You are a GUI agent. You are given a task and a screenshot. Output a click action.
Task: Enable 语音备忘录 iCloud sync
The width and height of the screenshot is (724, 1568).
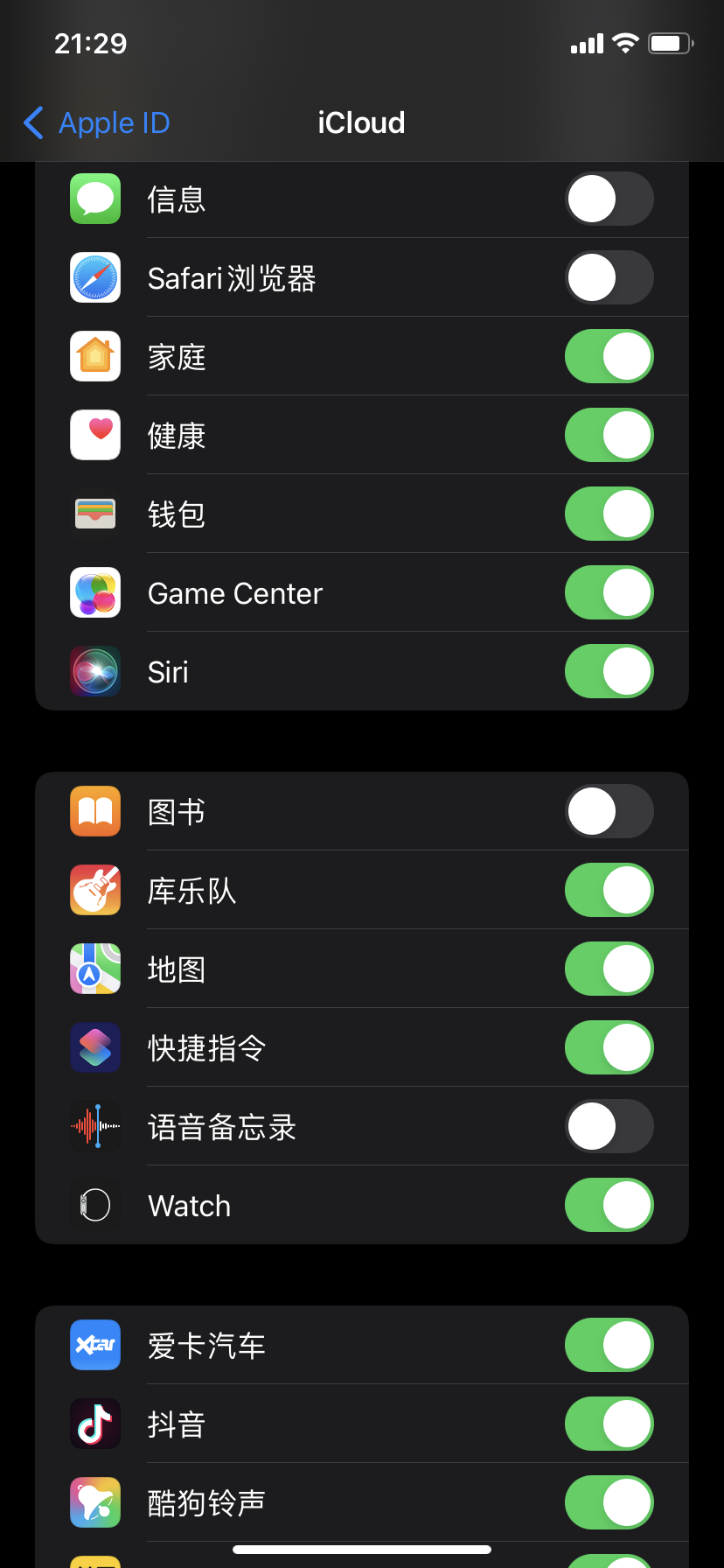(609, 1127)
